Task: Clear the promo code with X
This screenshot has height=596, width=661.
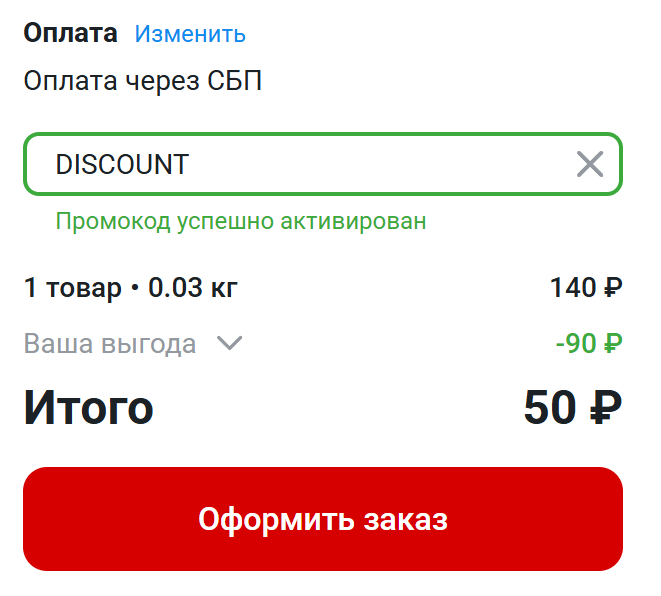Action: [x=590, y=164]
